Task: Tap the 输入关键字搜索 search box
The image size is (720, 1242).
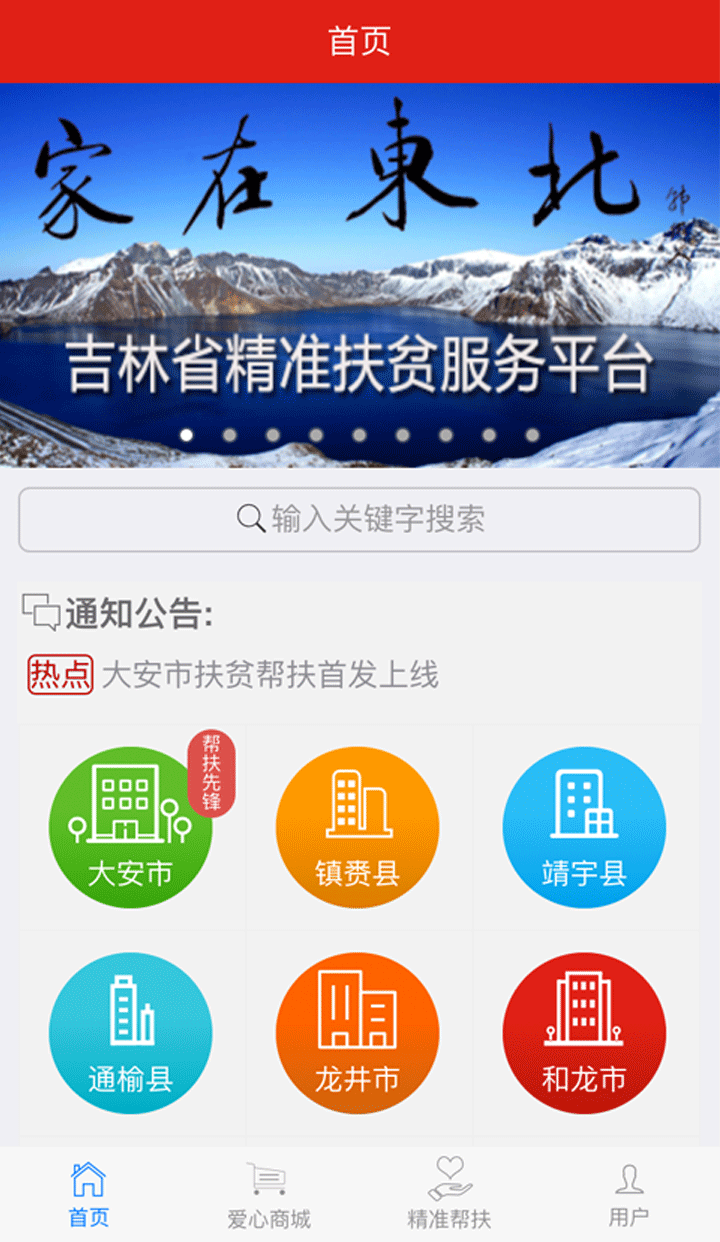Action: coord(360,519)
